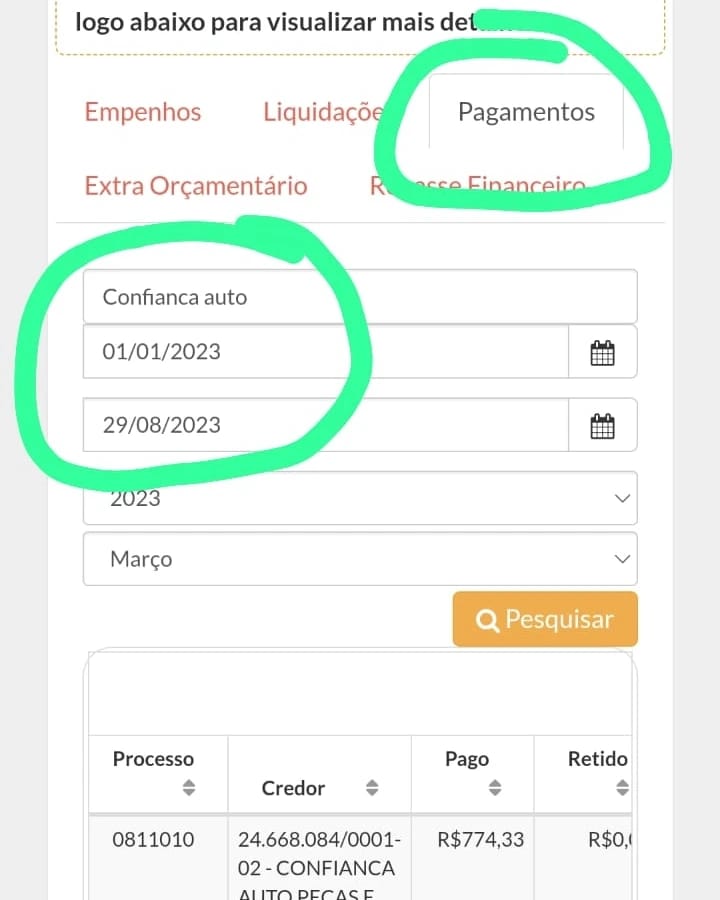
Task: Expand the month dropdown showing Março
Action: click(x=360, y=558)
